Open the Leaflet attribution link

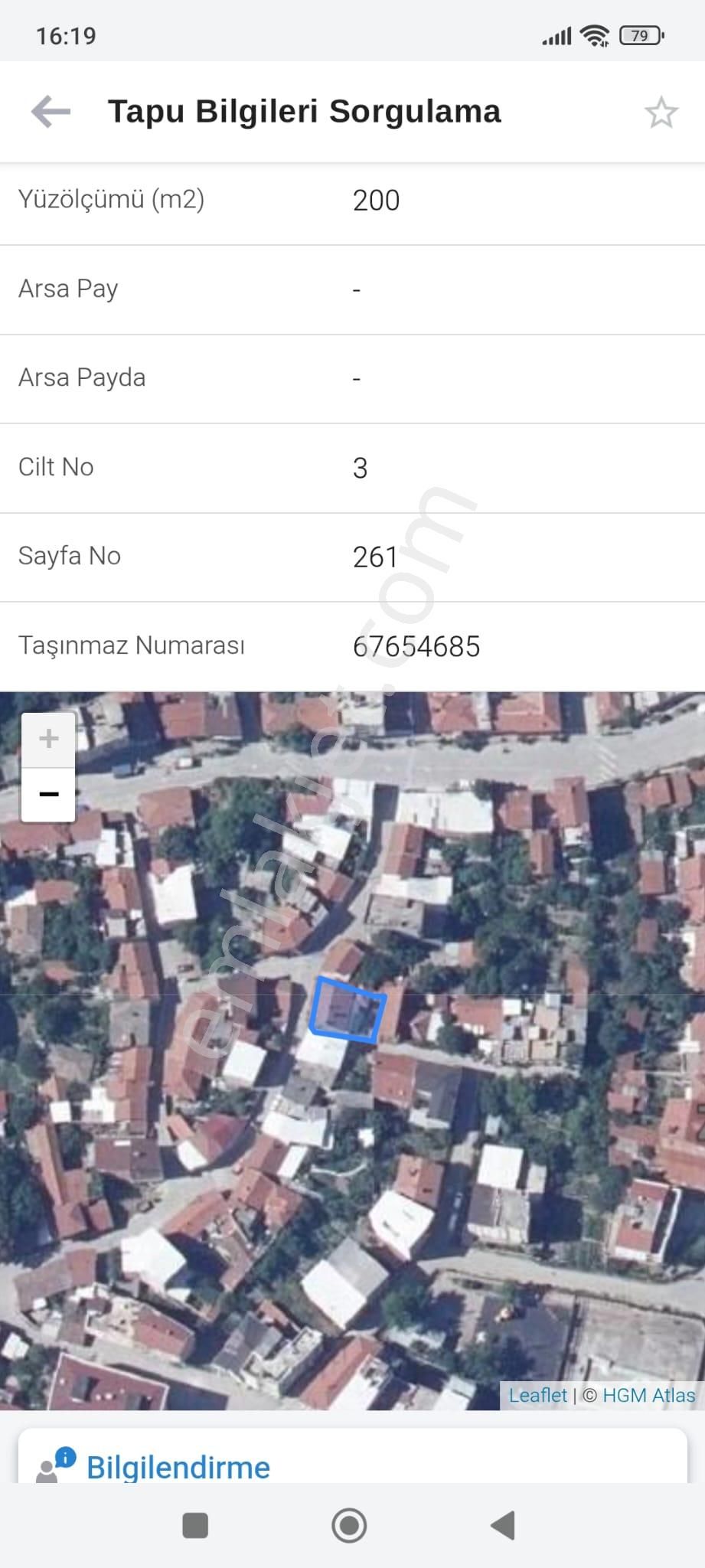pos(537,1396)
